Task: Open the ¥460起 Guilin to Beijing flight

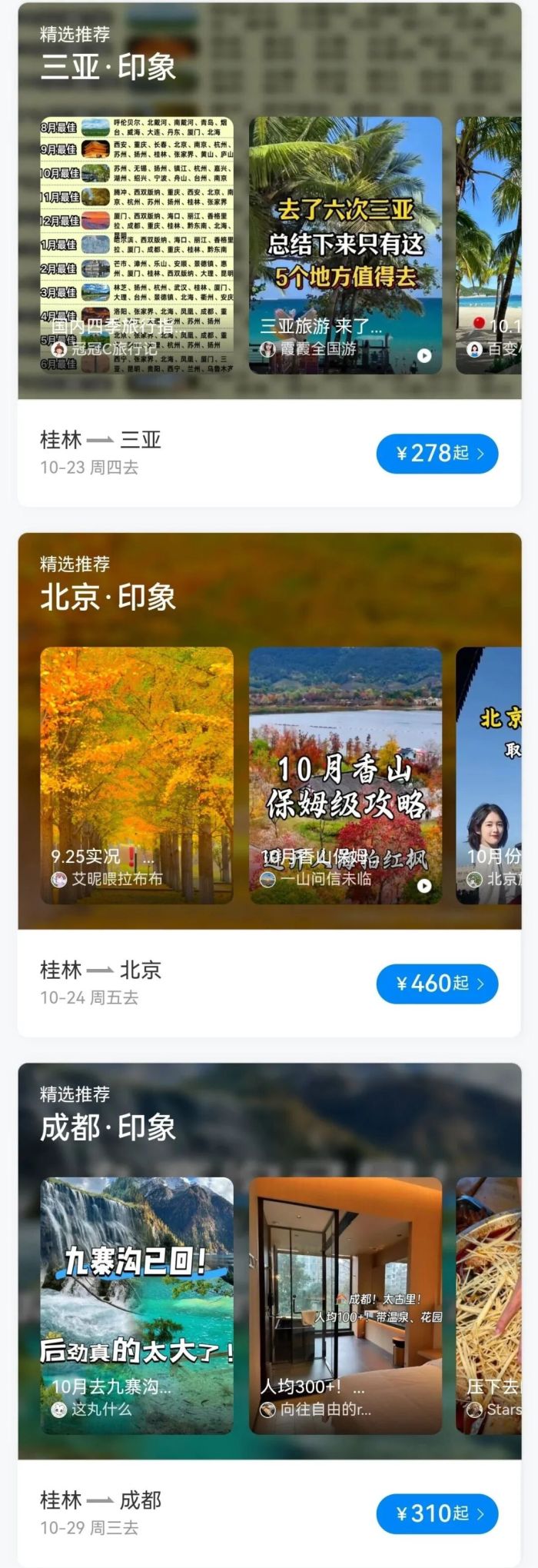Action: coord(437,984)
